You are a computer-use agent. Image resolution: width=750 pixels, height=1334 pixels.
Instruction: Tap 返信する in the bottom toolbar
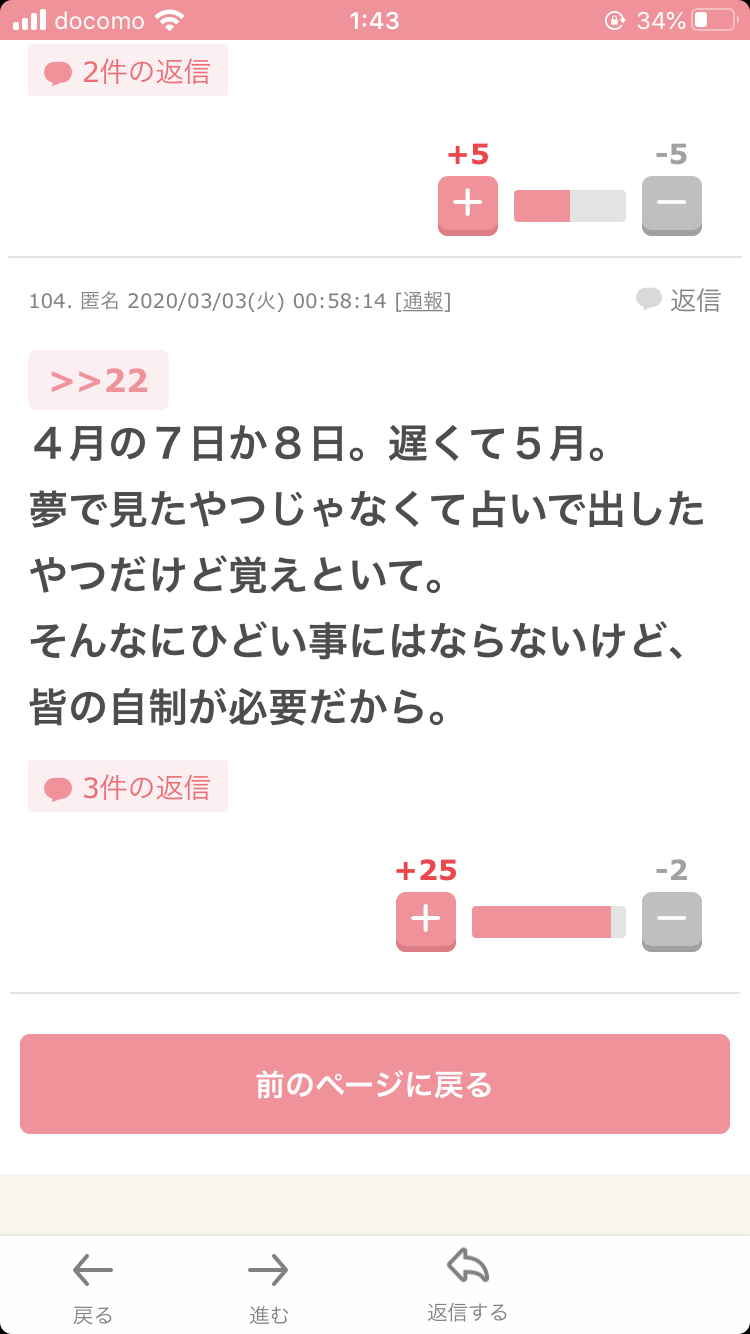(467, 1286)
